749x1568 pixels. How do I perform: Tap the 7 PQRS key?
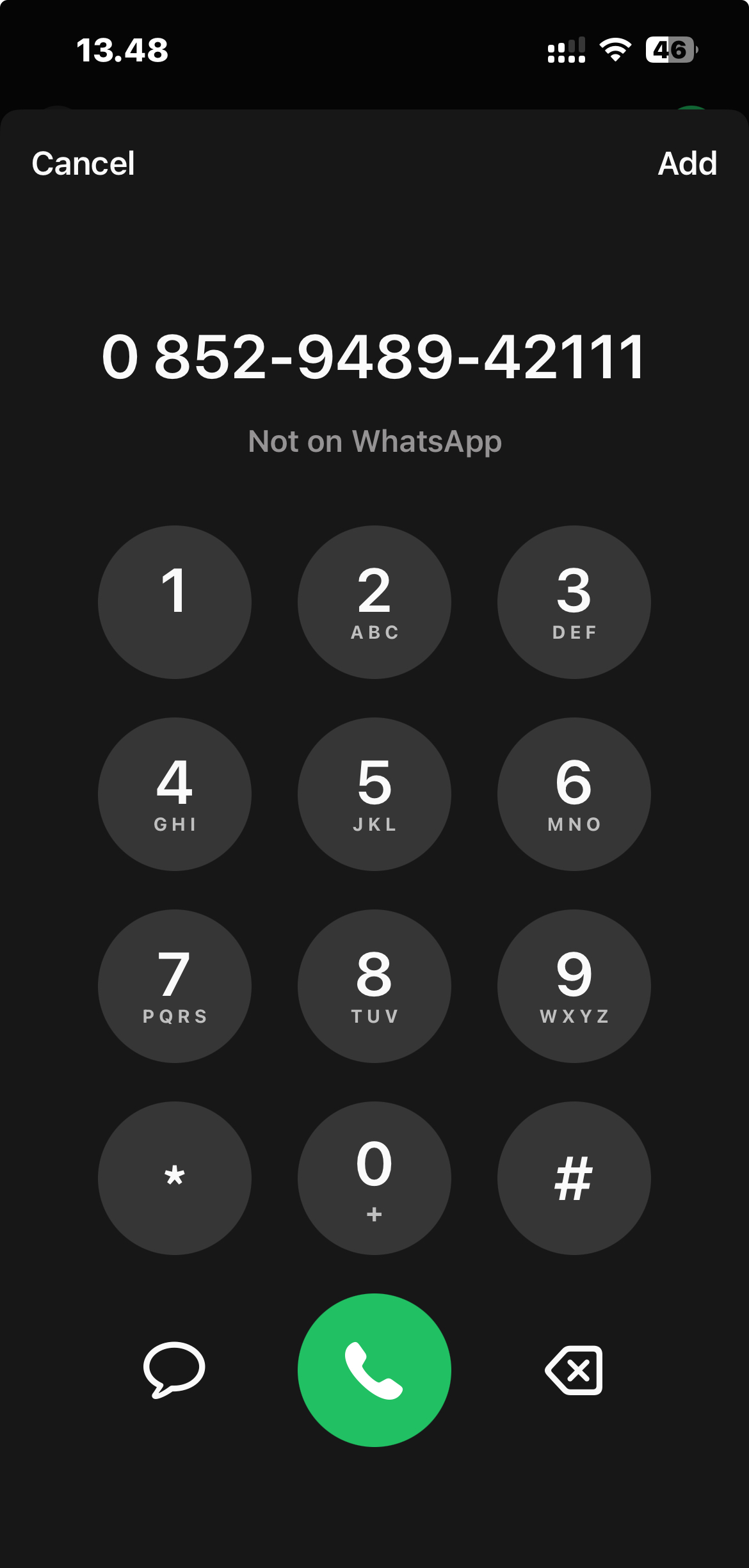(x=175, y=986)
